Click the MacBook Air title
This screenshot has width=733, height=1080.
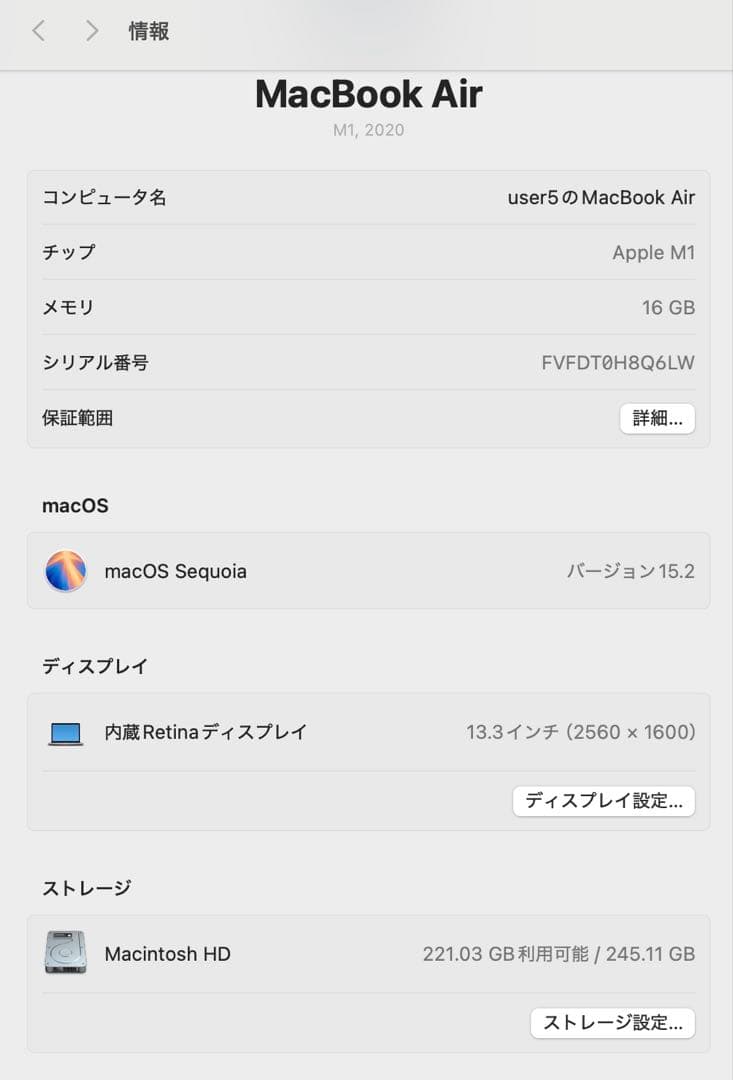click(366, 93)
